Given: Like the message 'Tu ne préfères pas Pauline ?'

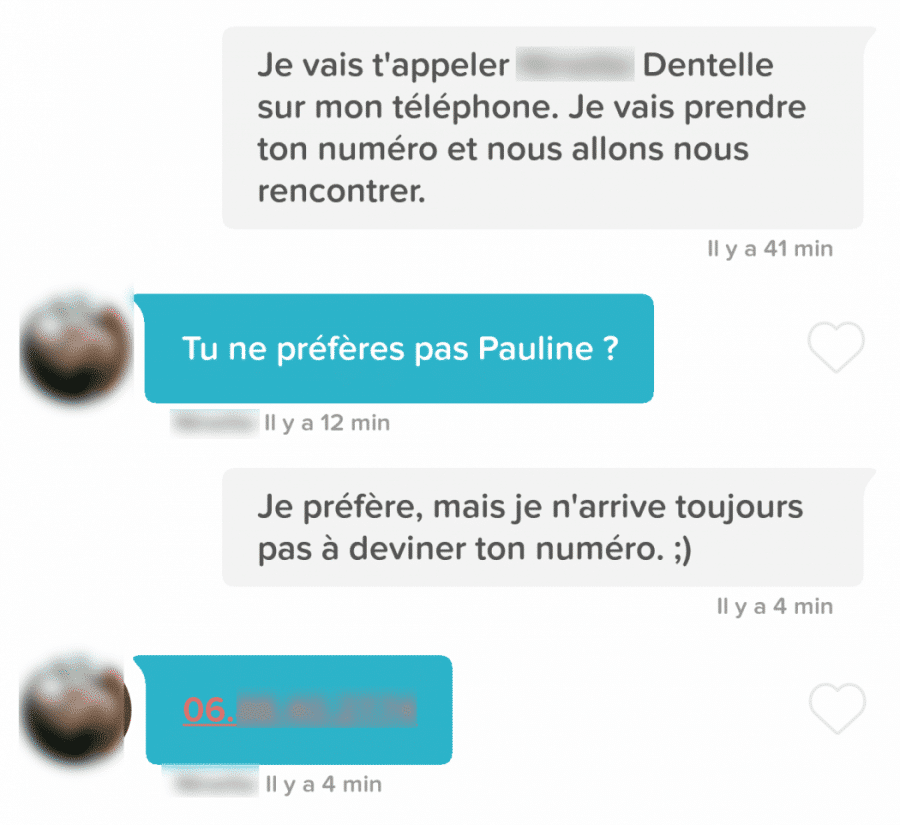Looking at the screenshot, I should 835,349.
